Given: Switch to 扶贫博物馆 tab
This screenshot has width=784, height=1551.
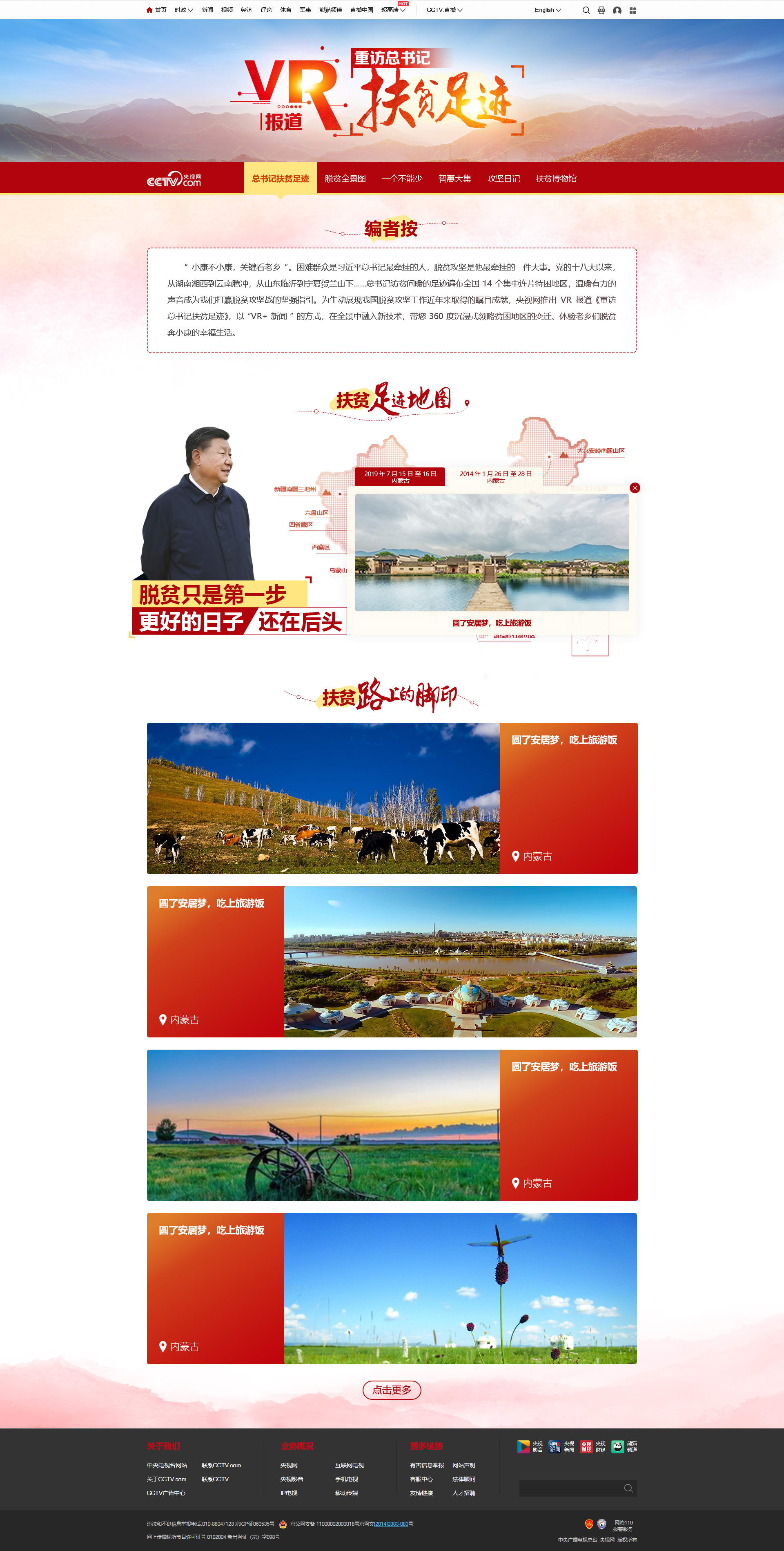Looking at the screenshot, I should (x=555, y=179).
